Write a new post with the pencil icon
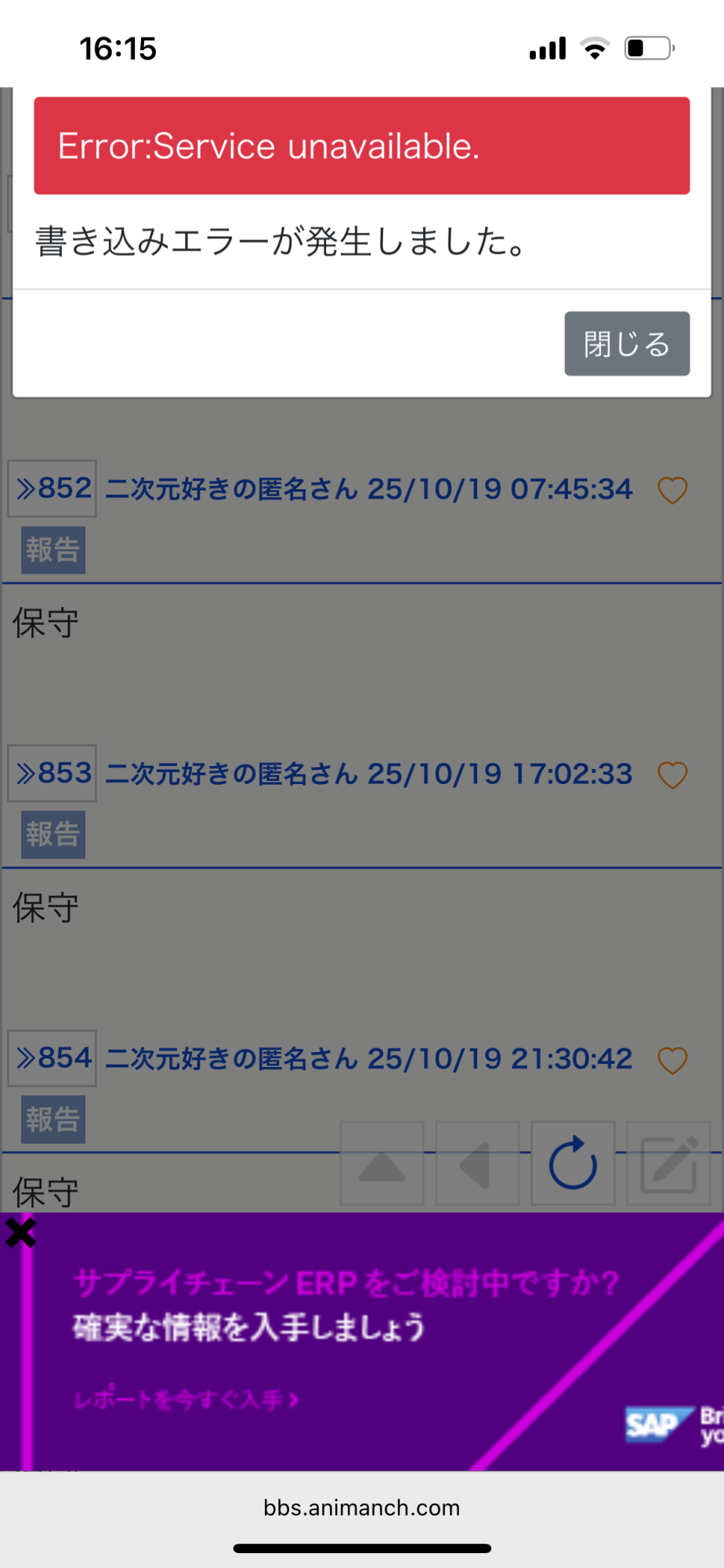 tap(668, 1164)
